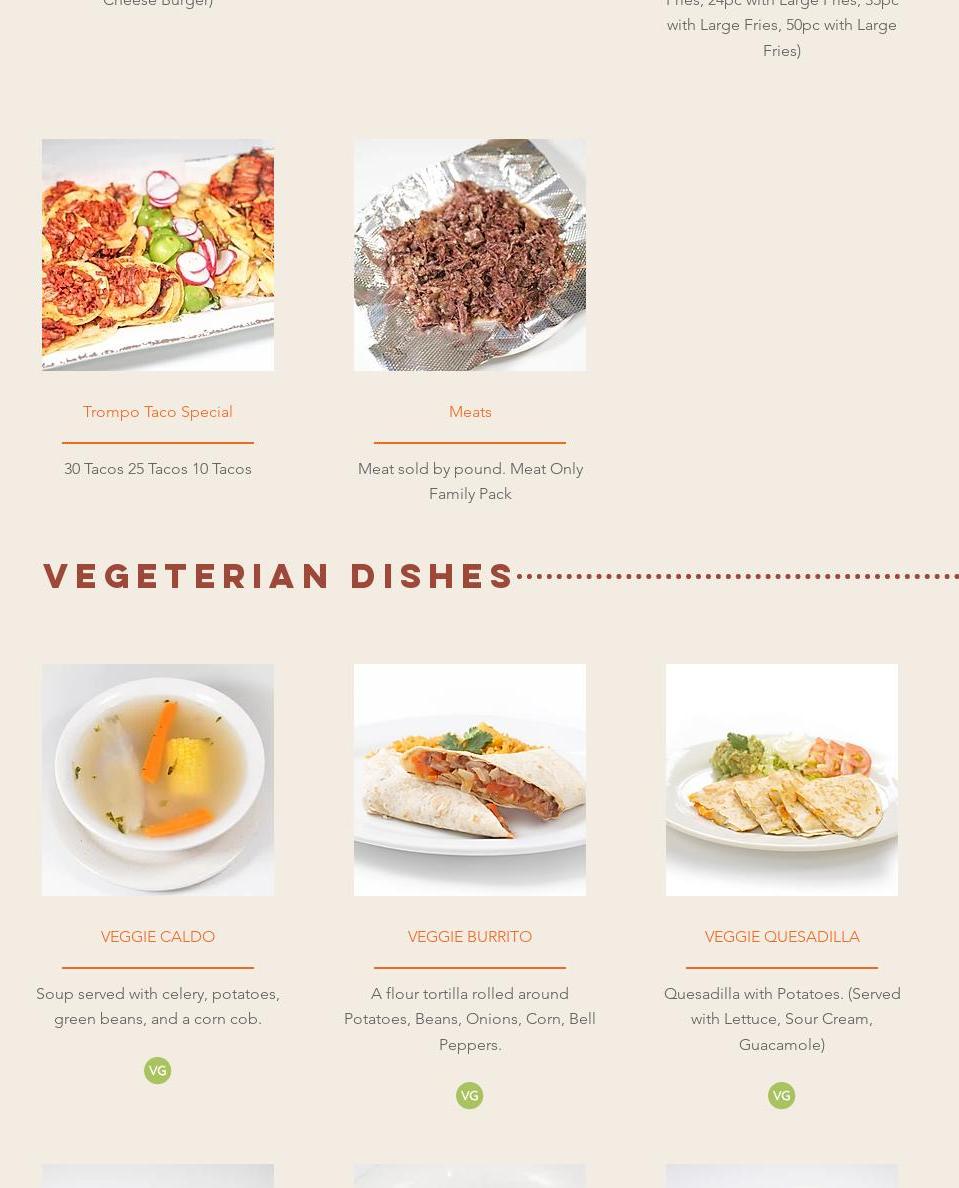View the Veggie Quesadilla dish image
Viewport: 959px width, 1188px height.
coord(782,780)
